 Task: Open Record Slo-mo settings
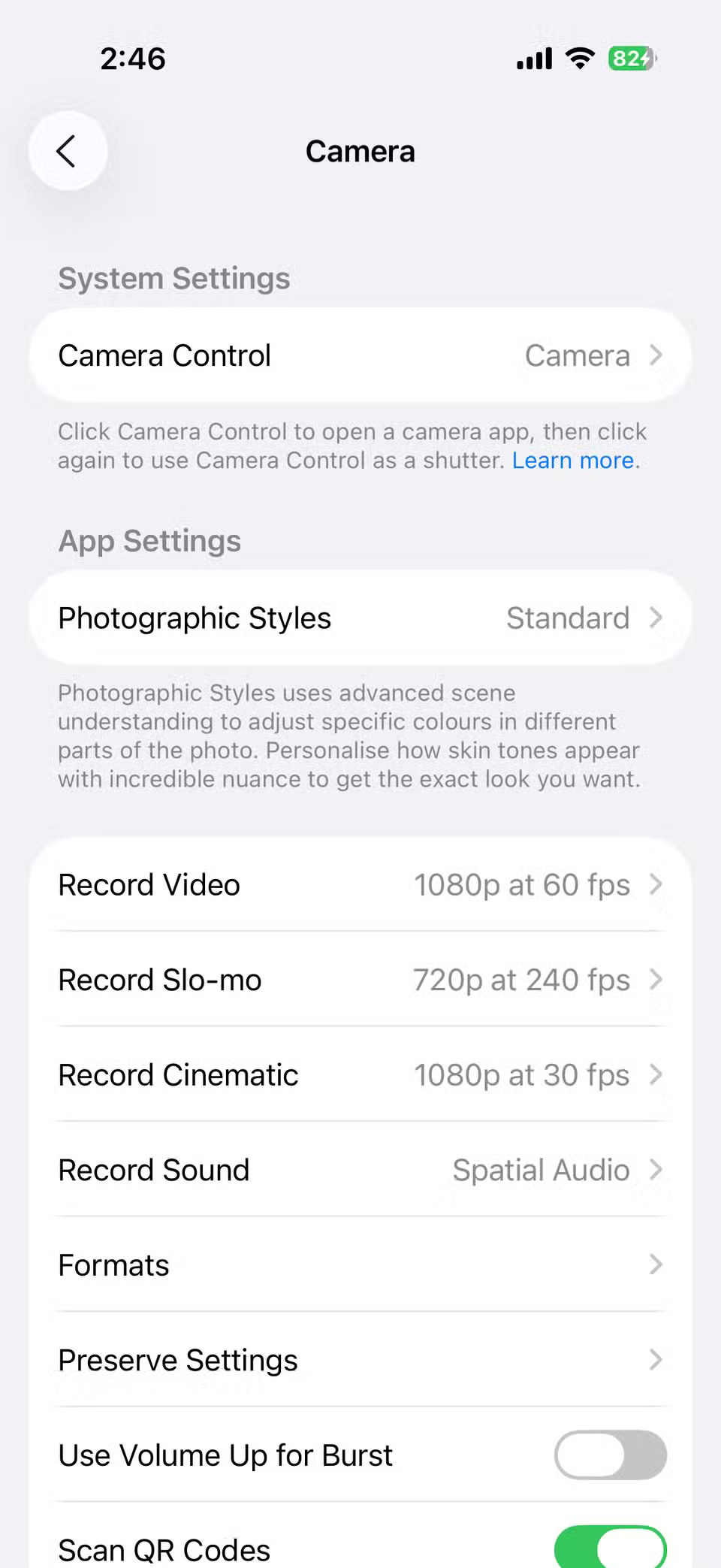[360, 980]
